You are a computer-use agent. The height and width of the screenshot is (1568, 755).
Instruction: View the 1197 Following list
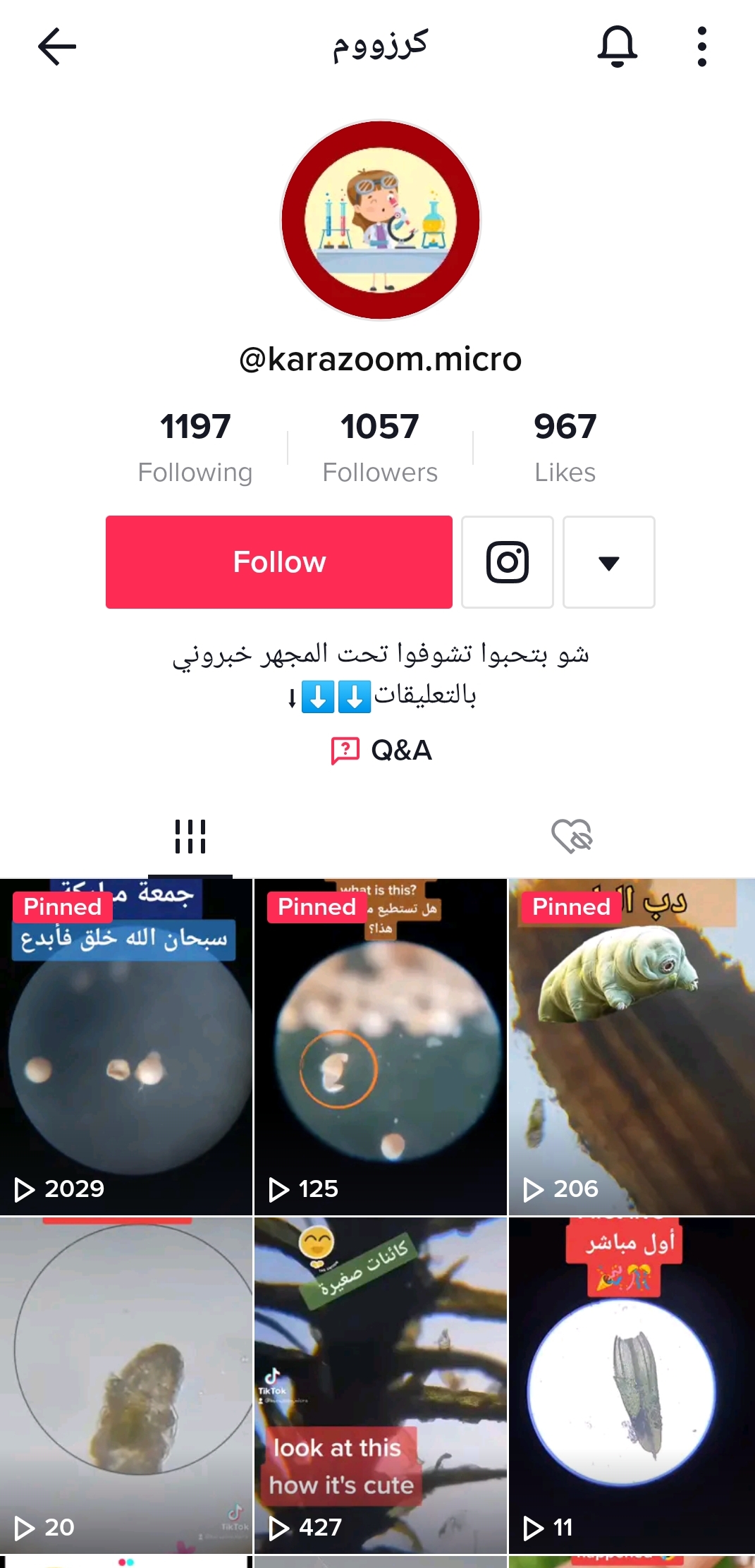tap(195, 447)
